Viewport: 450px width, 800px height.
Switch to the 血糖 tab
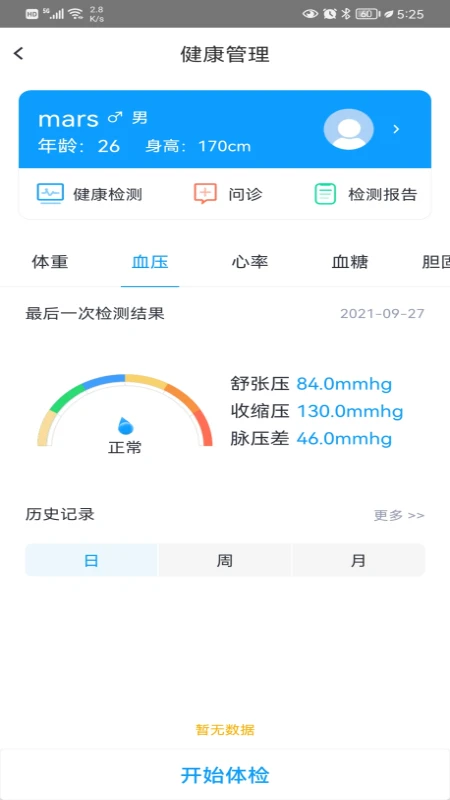tap(350, 262)
